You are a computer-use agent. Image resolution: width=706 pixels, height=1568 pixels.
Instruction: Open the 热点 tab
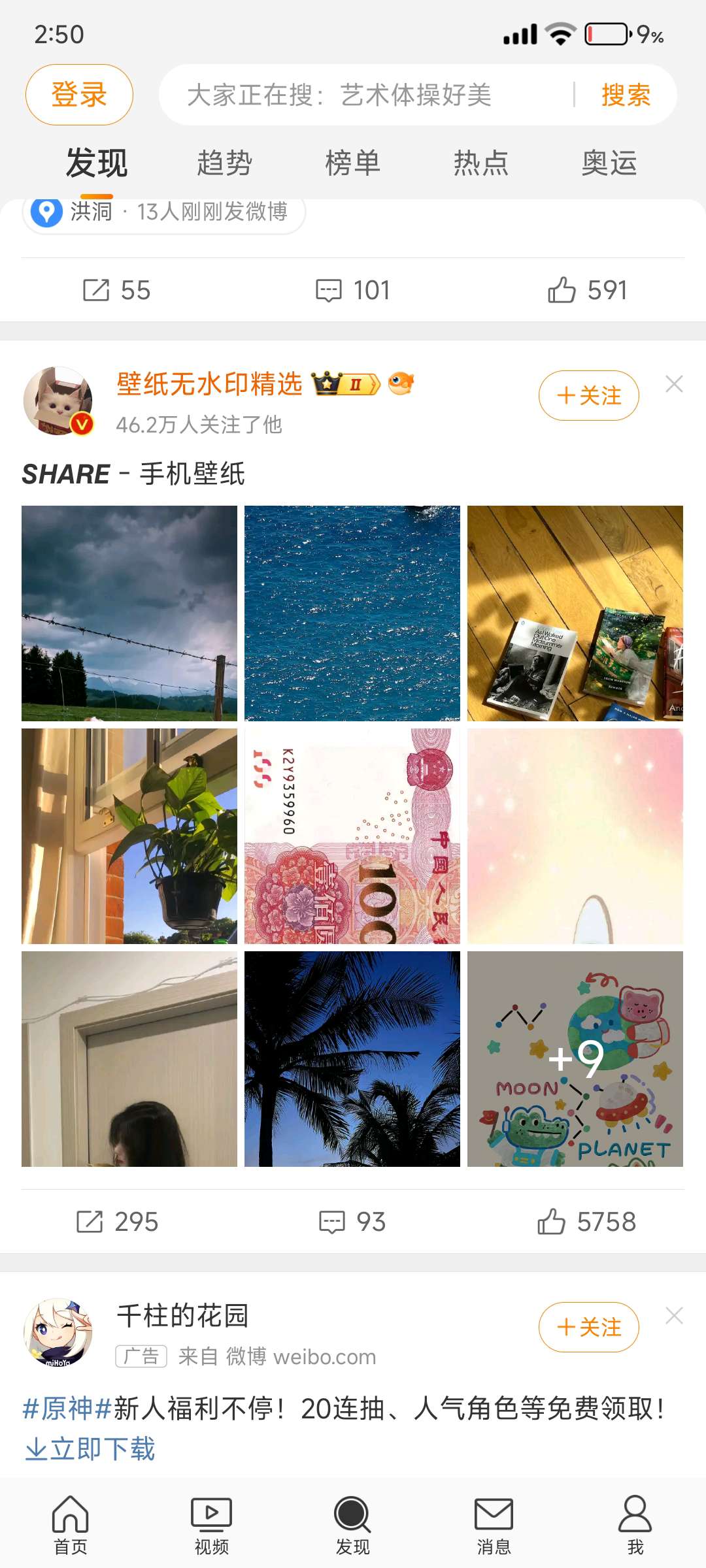(480, 163)
